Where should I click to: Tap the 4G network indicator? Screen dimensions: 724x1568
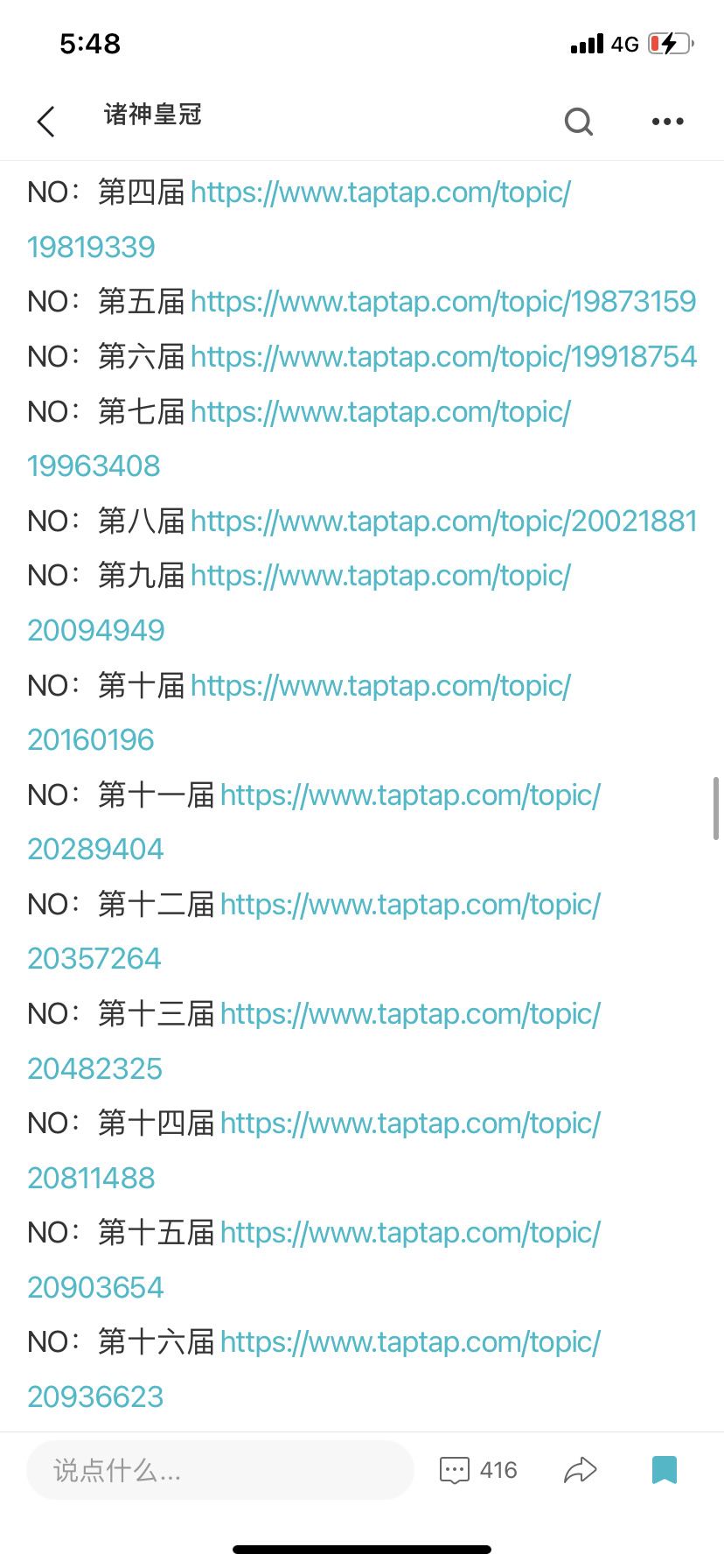[626, 44]
